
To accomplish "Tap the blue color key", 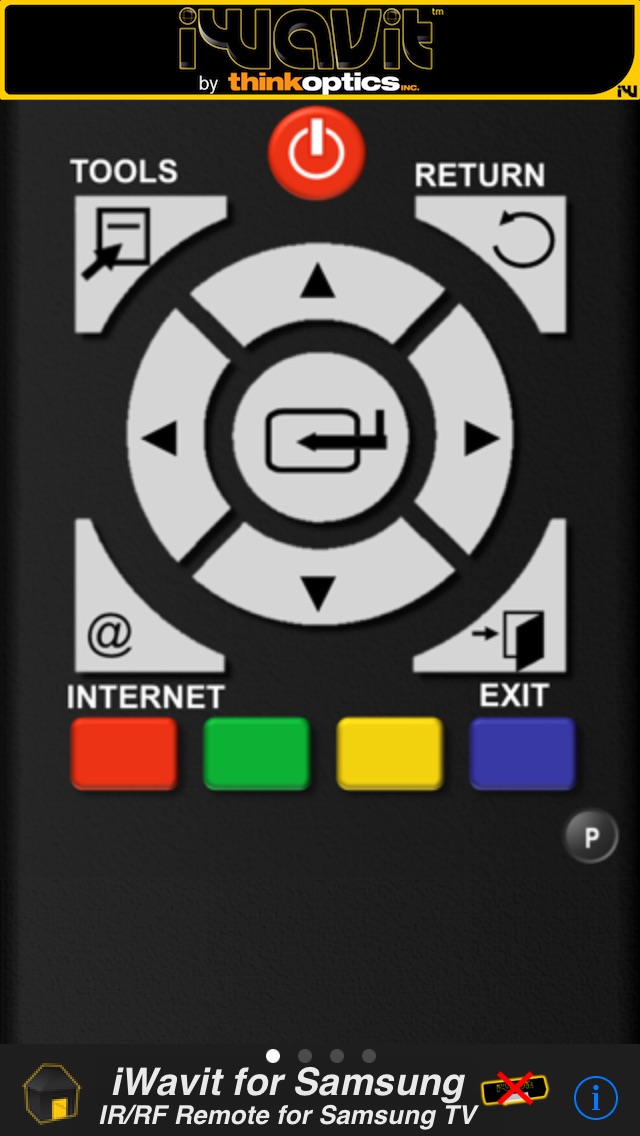I will [x=523, y=753].
